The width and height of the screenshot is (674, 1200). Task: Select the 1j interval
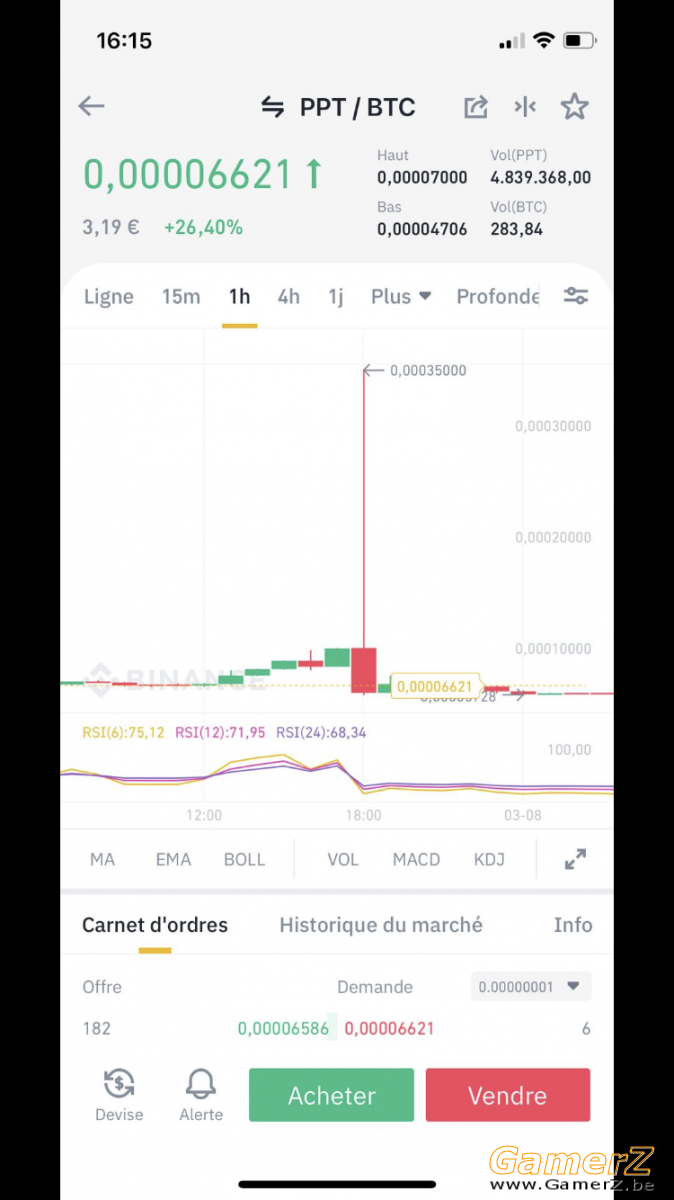pyautogui.click(x=336, y=296)
